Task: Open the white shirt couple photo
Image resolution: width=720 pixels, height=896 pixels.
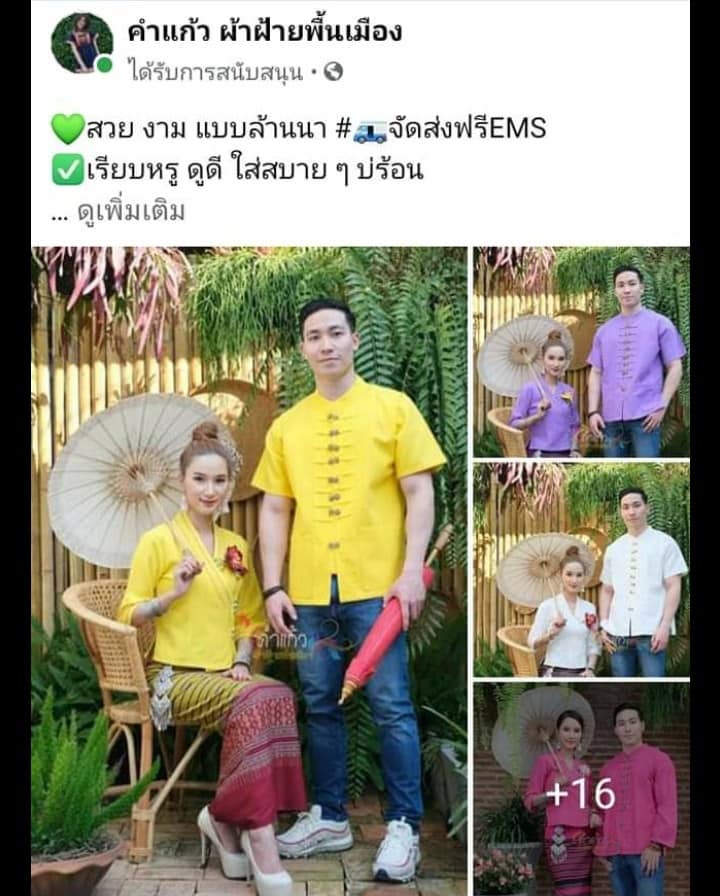Action: (581, 570)
